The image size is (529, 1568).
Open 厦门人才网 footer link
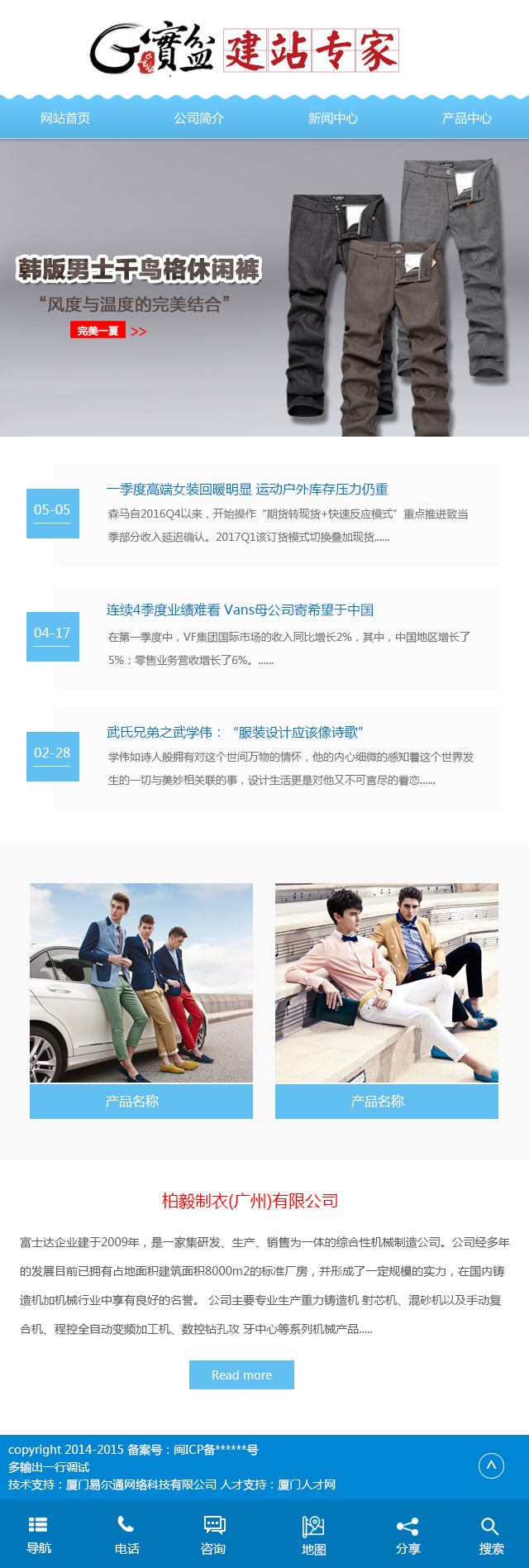[x=307, y=1484]
